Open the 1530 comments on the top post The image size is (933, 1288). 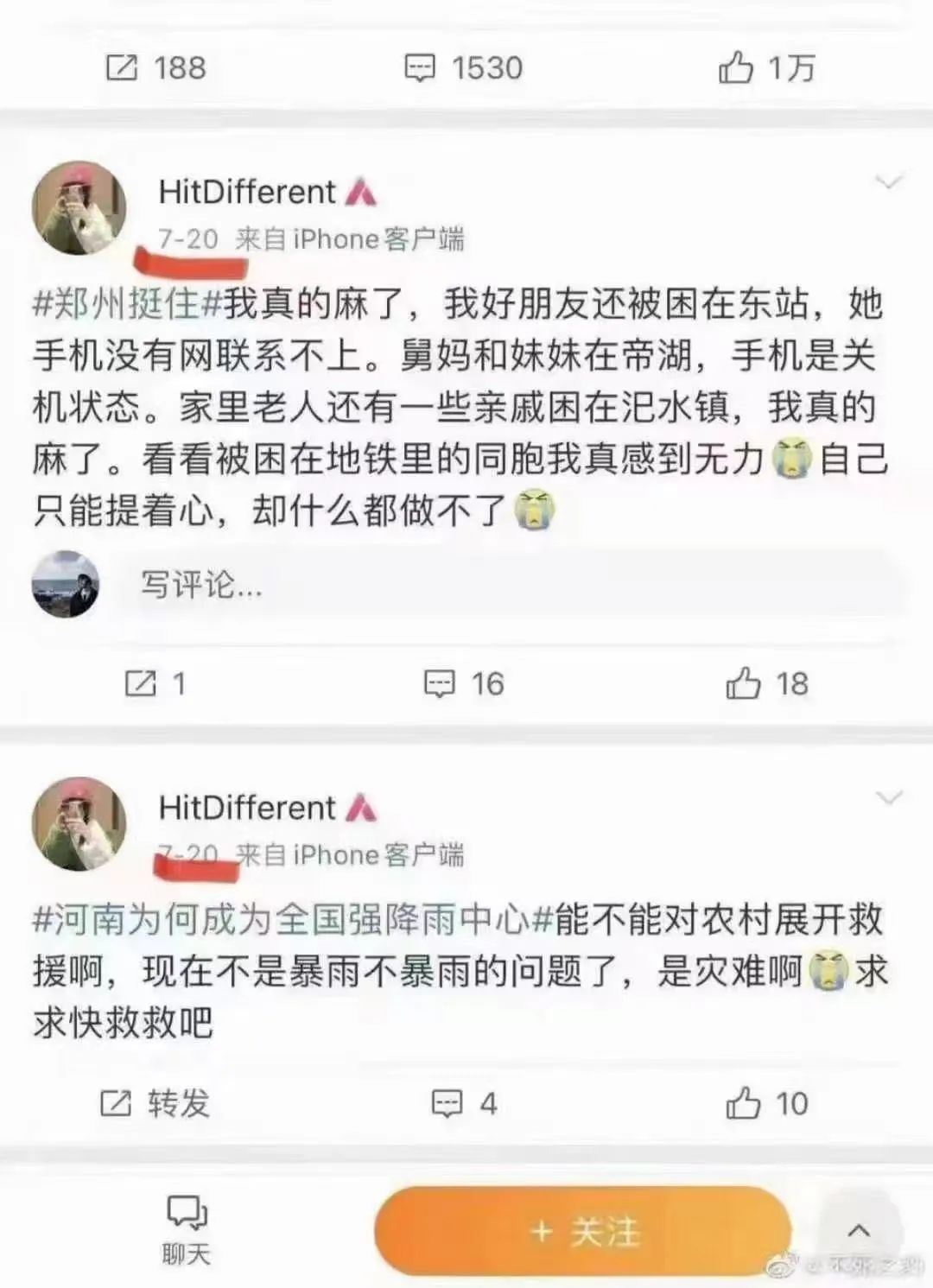464,67
